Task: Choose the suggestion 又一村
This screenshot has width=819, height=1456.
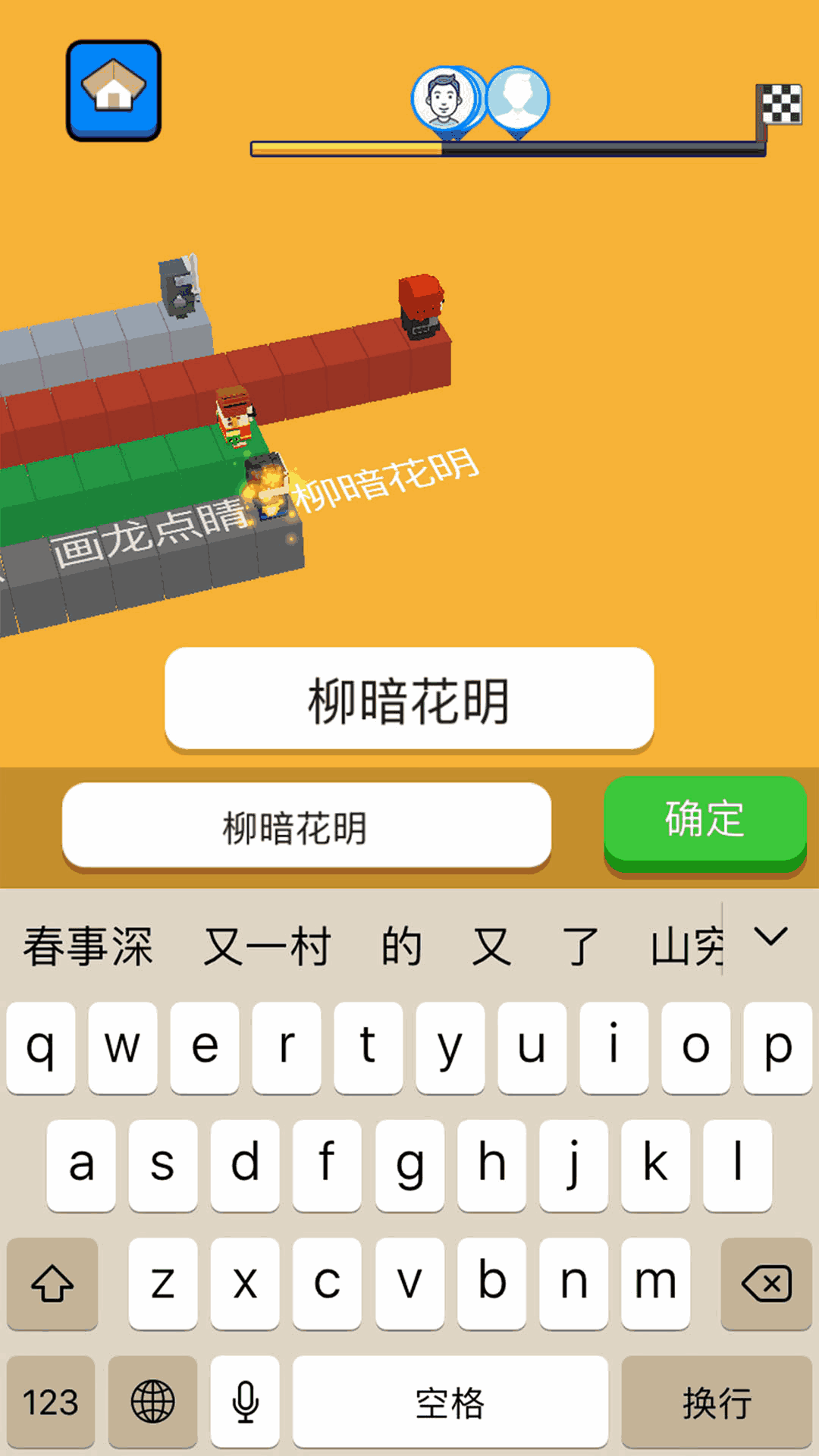Action: pyautogui.click(x=267, y=947)
